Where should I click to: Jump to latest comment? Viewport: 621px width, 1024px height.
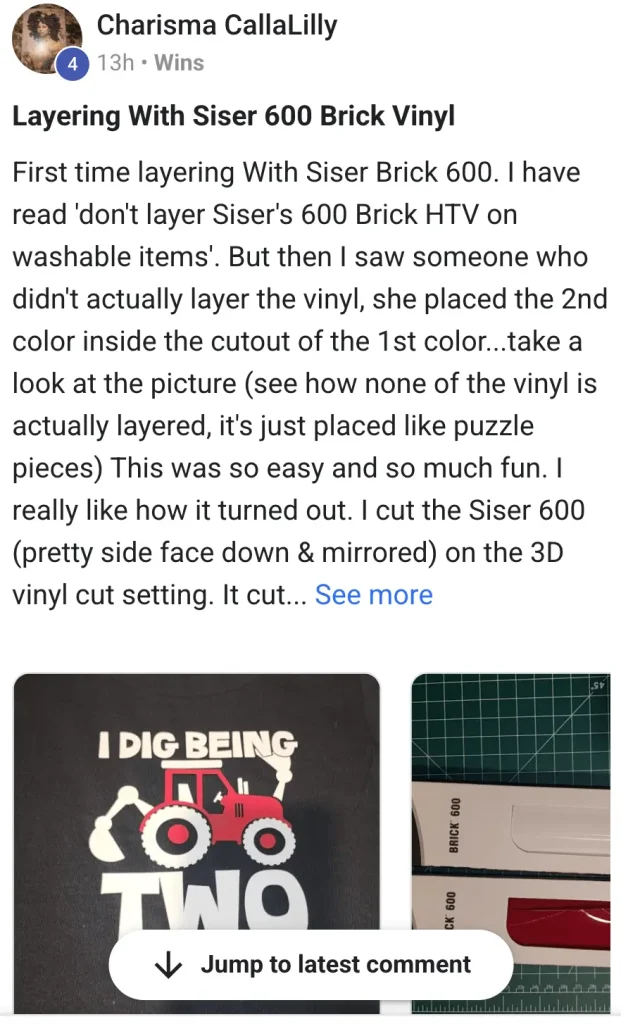pos(311,965)
